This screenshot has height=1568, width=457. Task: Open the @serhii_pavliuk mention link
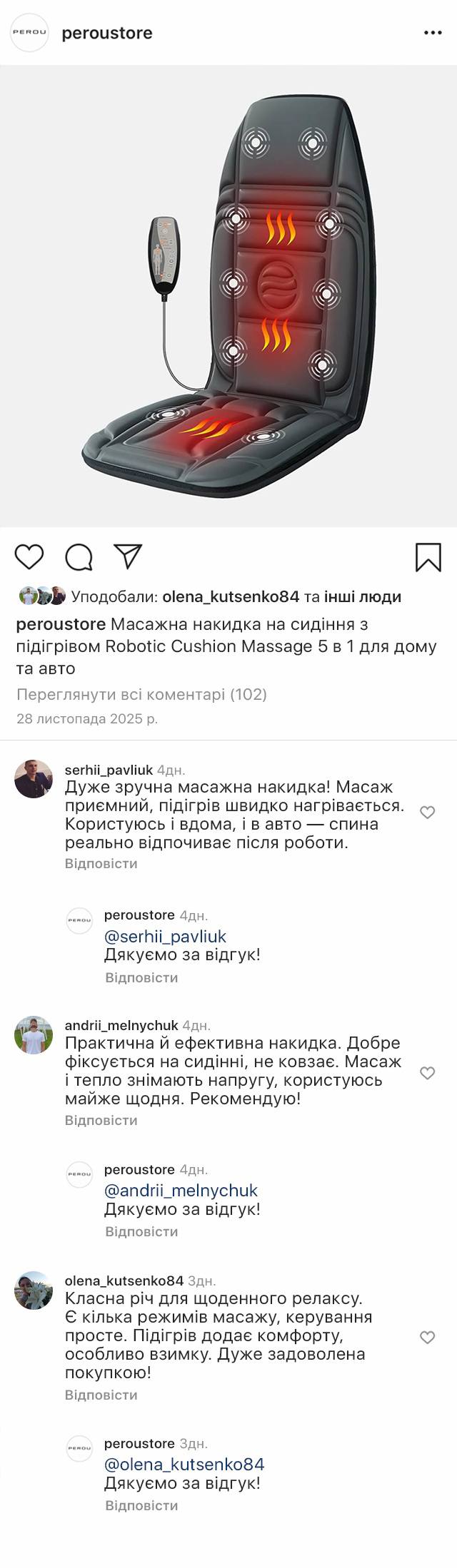point(165,937)
